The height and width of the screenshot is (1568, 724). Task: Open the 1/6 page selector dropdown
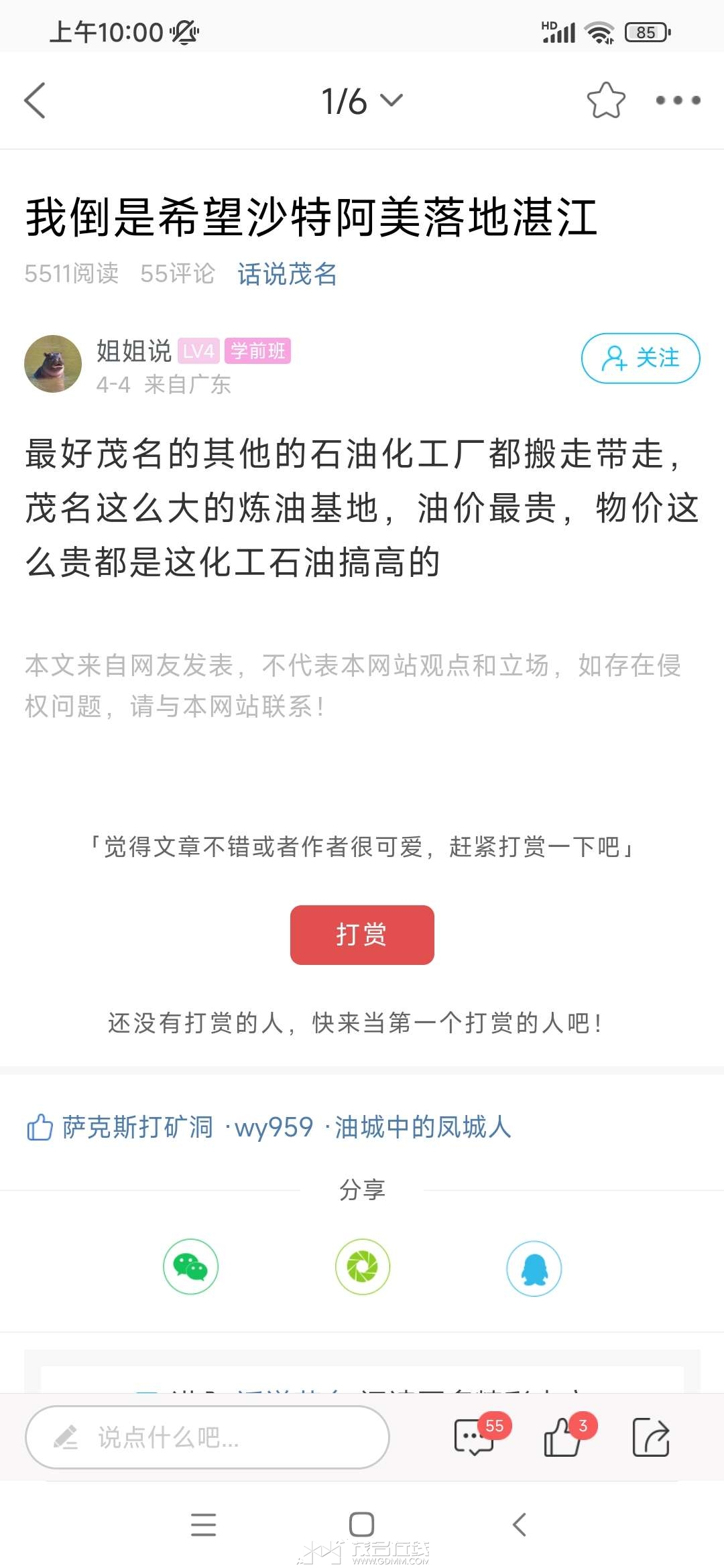coord(362,101)
